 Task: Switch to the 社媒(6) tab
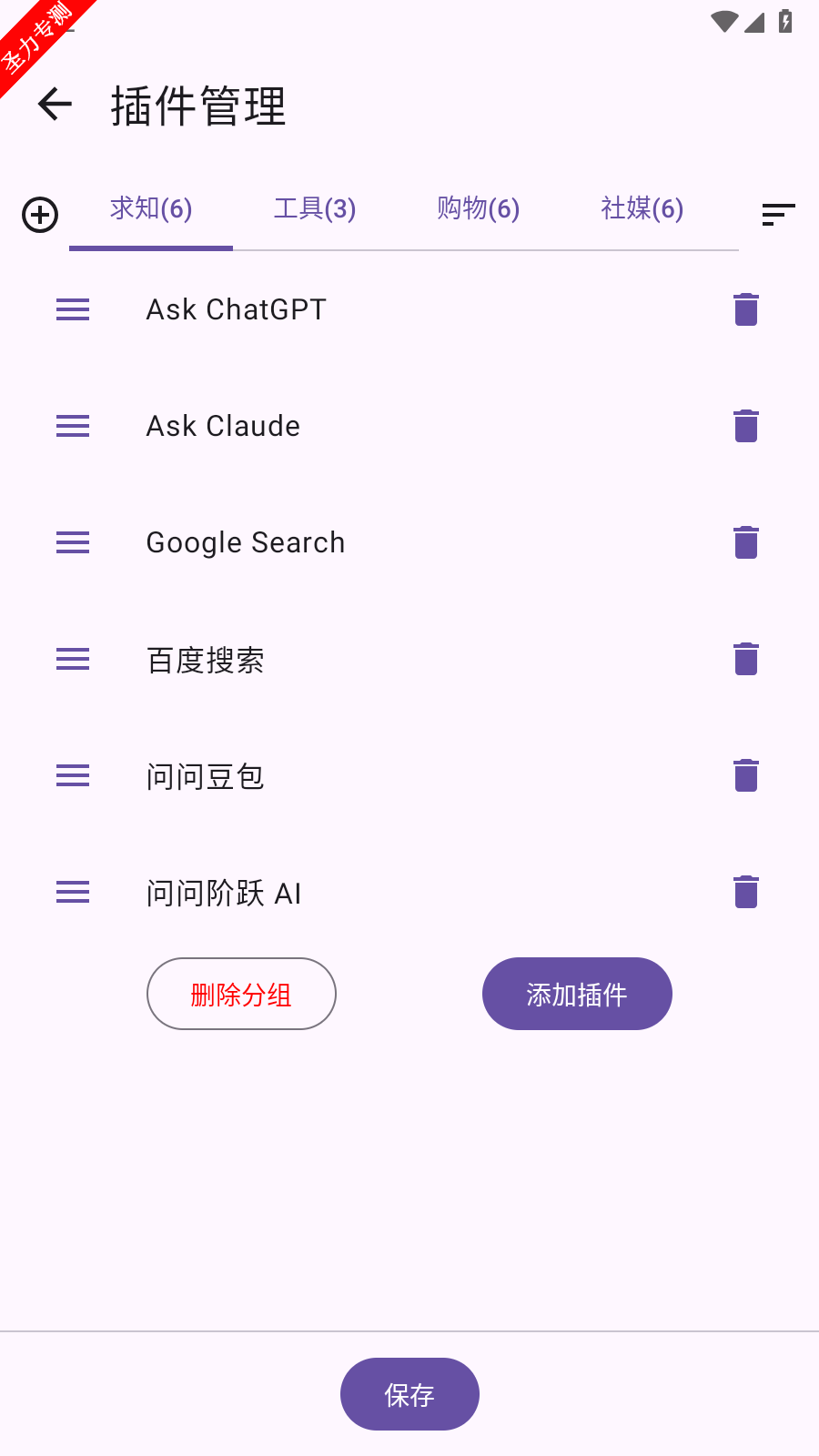pos(642,209)
